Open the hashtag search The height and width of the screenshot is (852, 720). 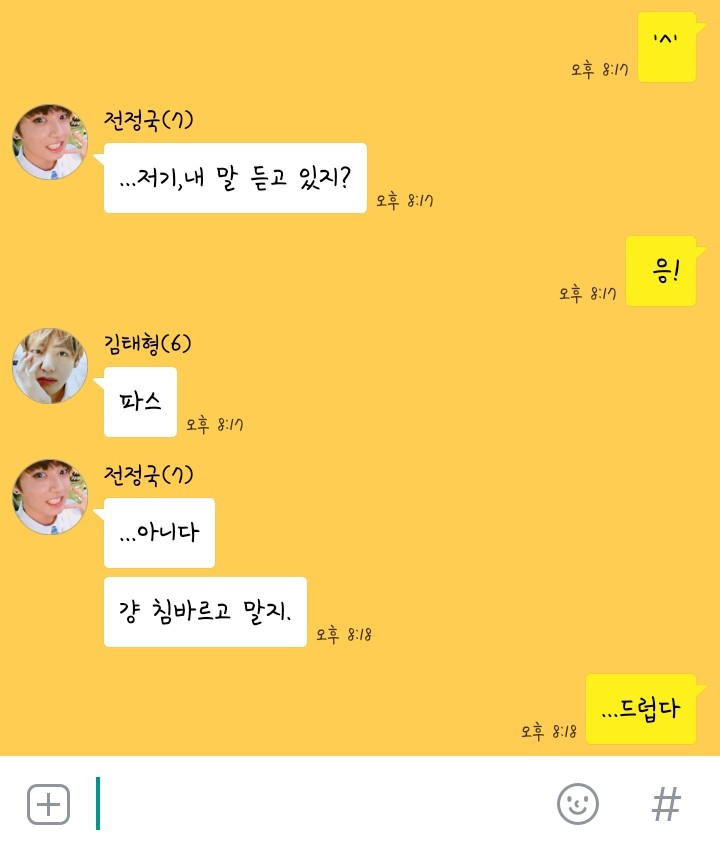click(x=666, y=804)
